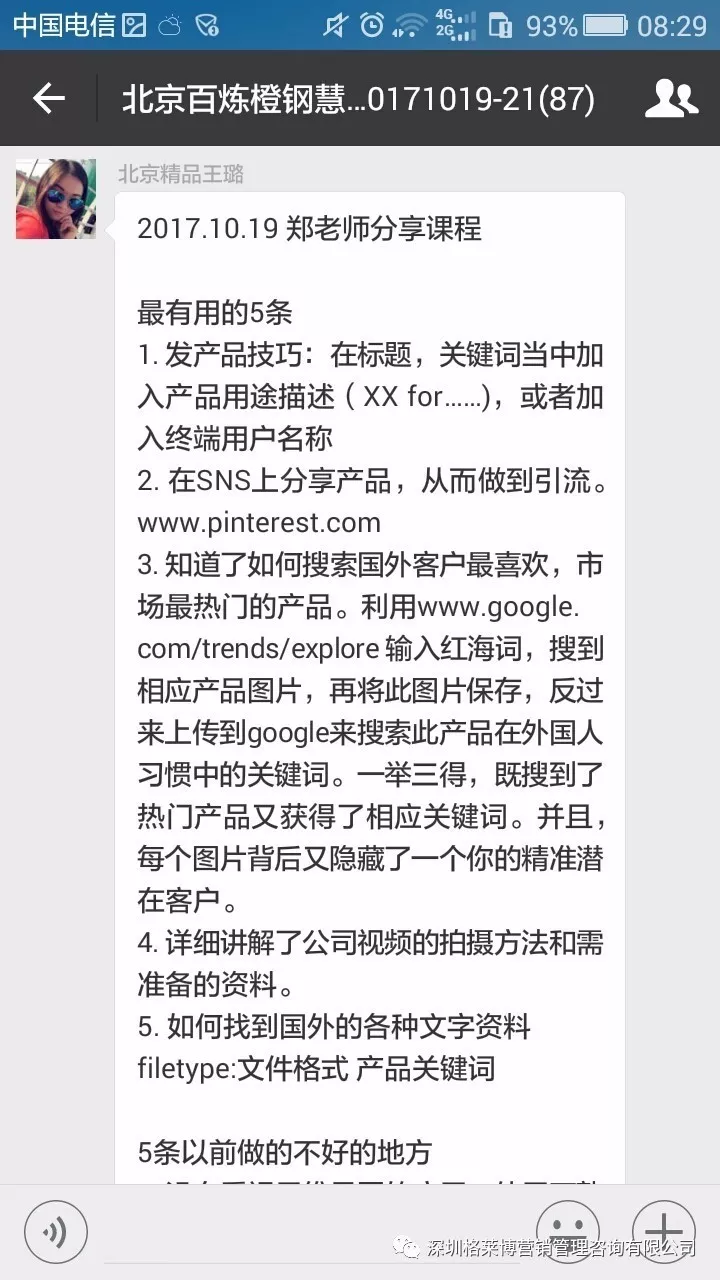Viewport: 720px width, 1280px height.
Task: Open the group members info icon
Action: (671, 98)
